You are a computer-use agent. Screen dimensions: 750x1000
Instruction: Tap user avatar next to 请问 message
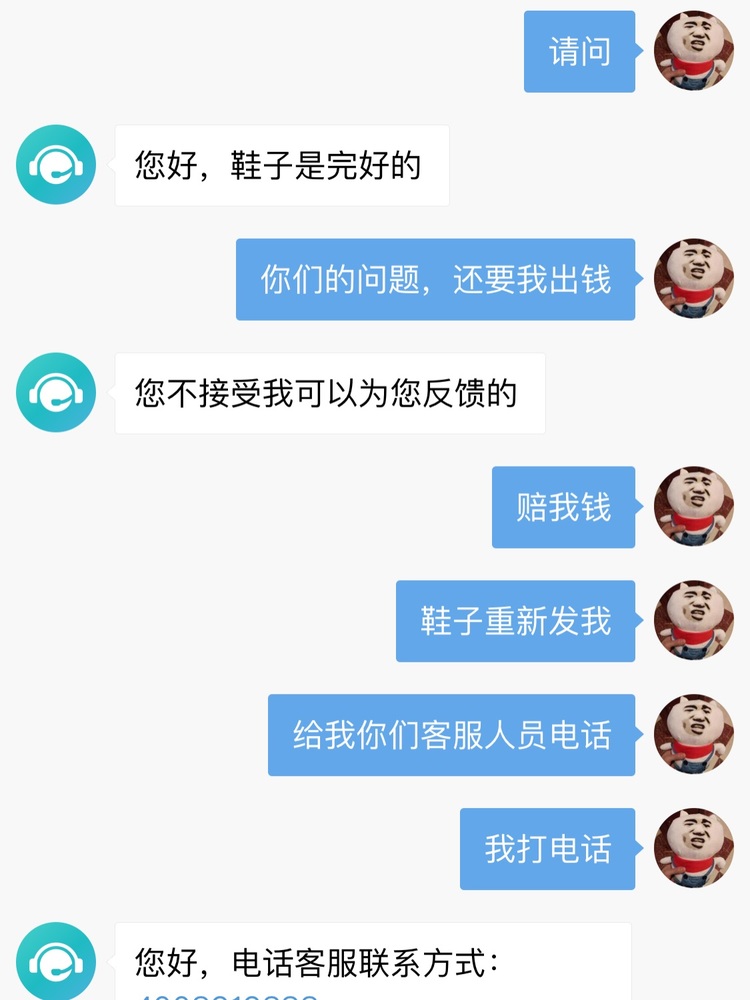click(693, 51)
